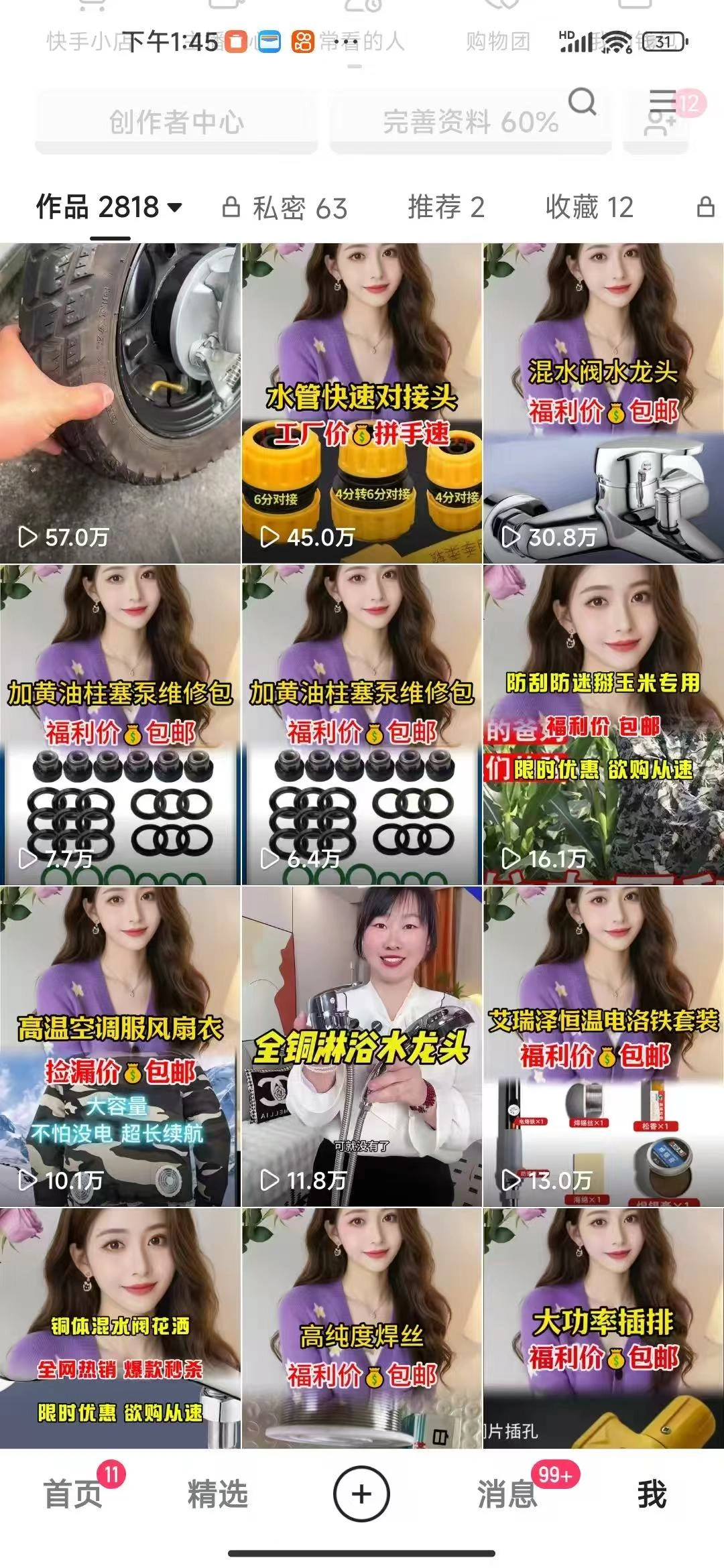Viewport: 724px width, 1568px height.
Task: Switch to the 收藏 12 tab
Action: point(589,207)
